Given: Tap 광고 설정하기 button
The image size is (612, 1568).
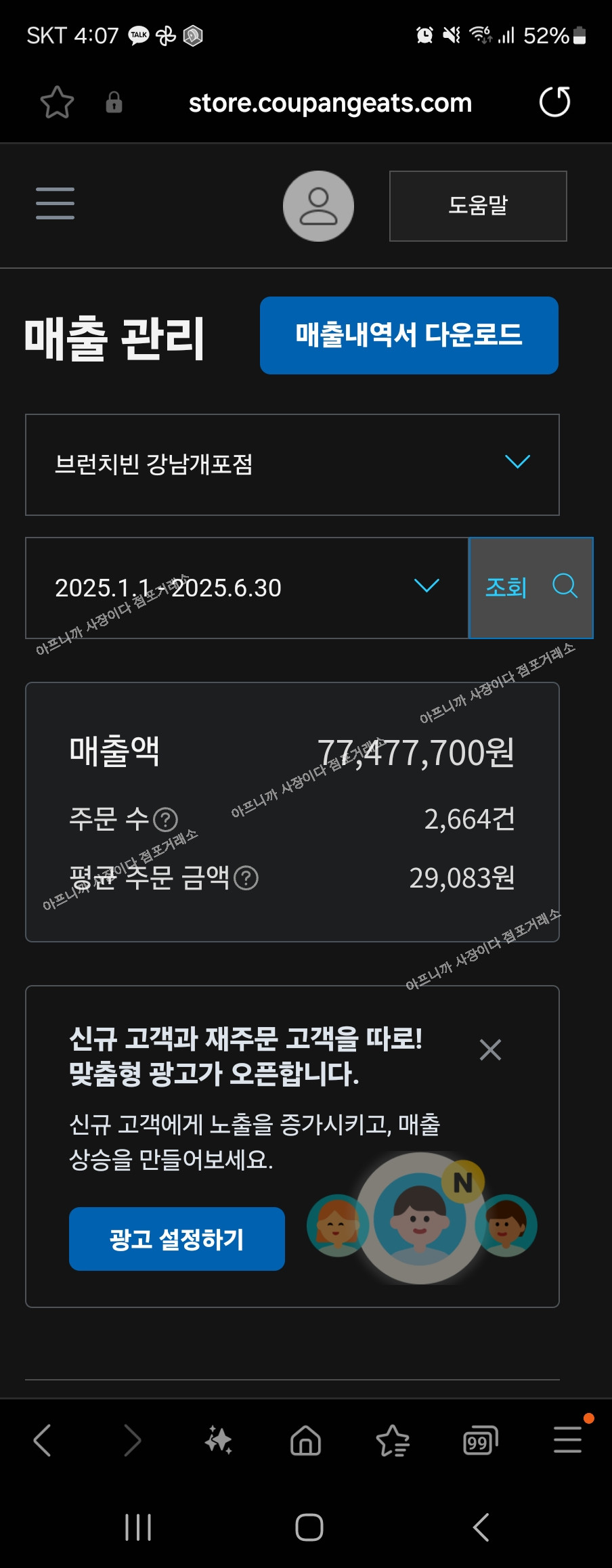Looking at the screenshot, I should click(177, 1239).
